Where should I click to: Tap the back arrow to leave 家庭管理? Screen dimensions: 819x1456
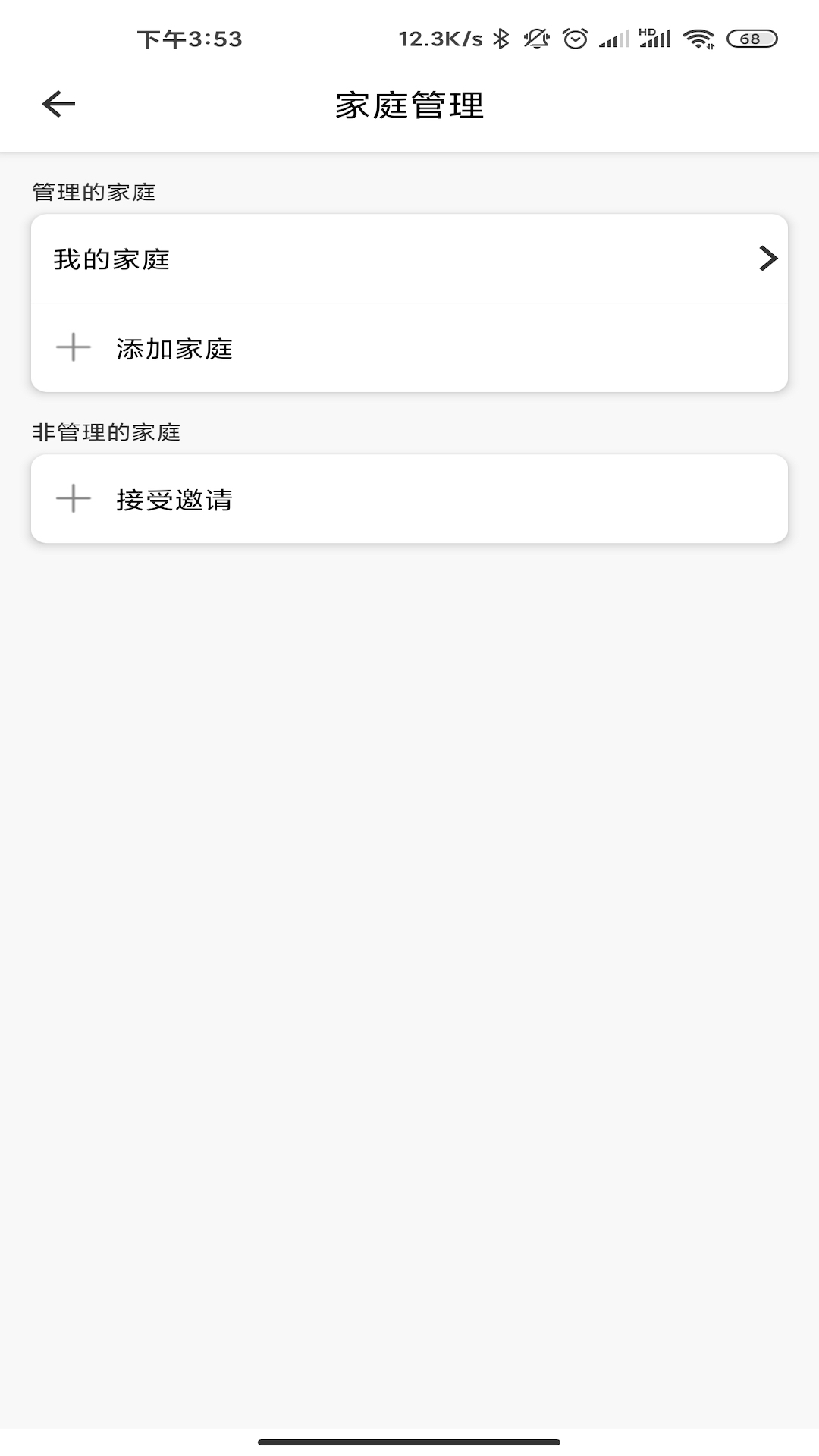(58, 104)
